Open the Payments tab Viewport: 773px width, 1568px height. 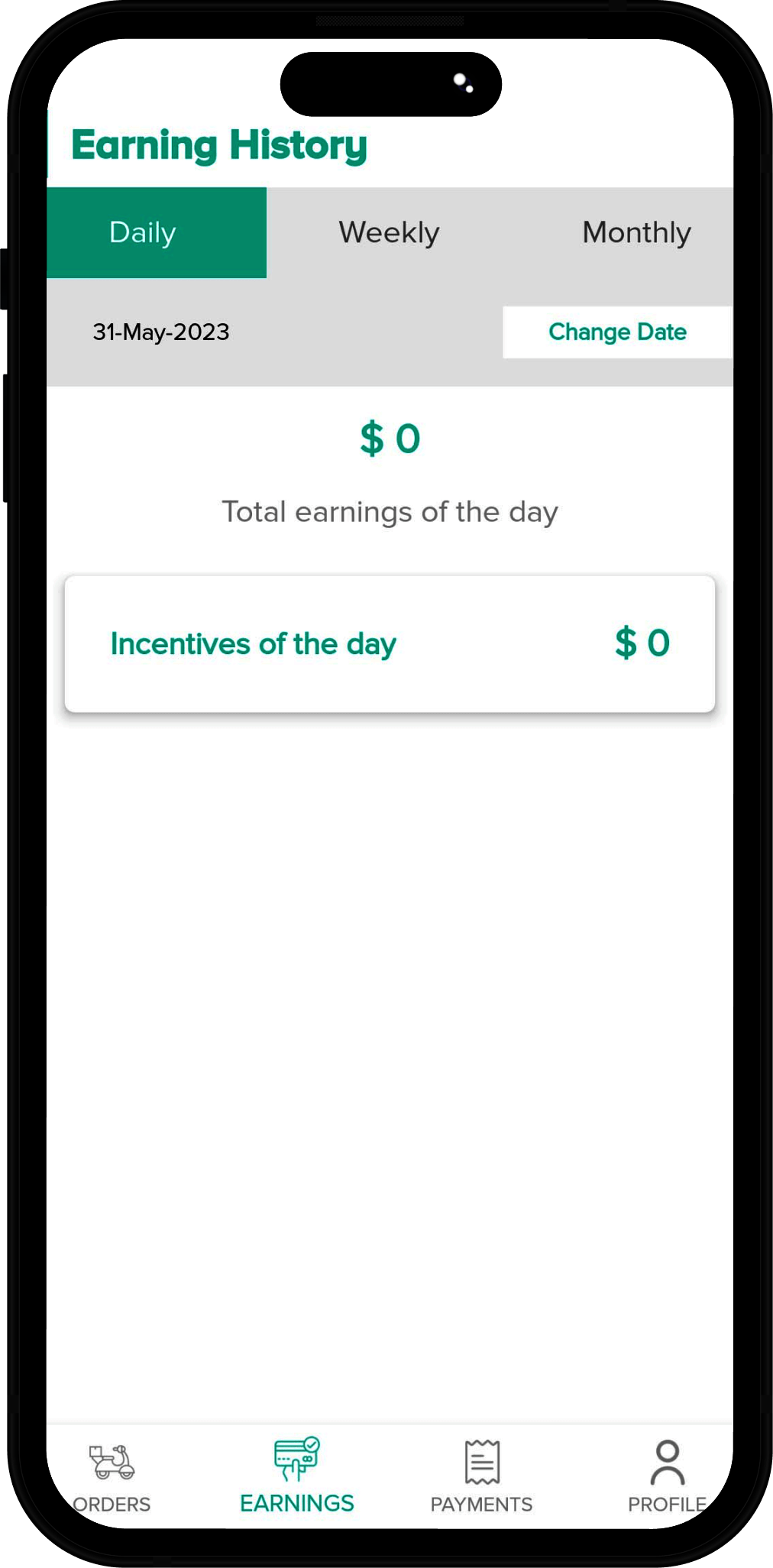click(481, 1476)
